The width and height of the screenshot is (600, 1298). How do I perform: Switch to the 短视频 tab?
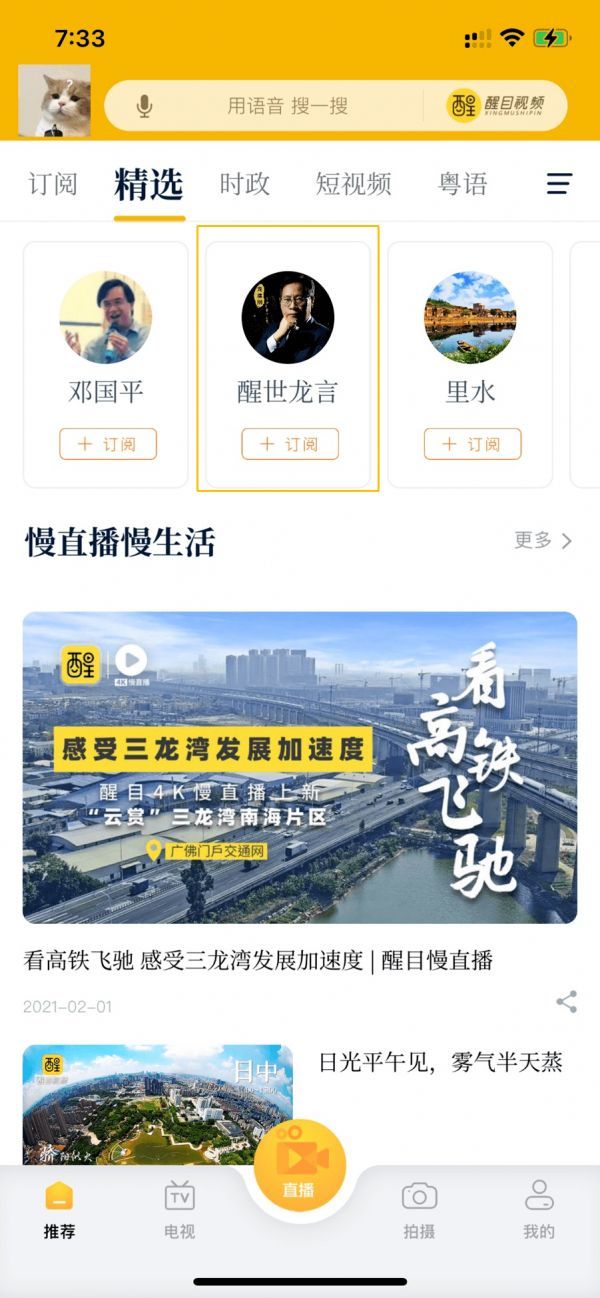pos(353,184)
